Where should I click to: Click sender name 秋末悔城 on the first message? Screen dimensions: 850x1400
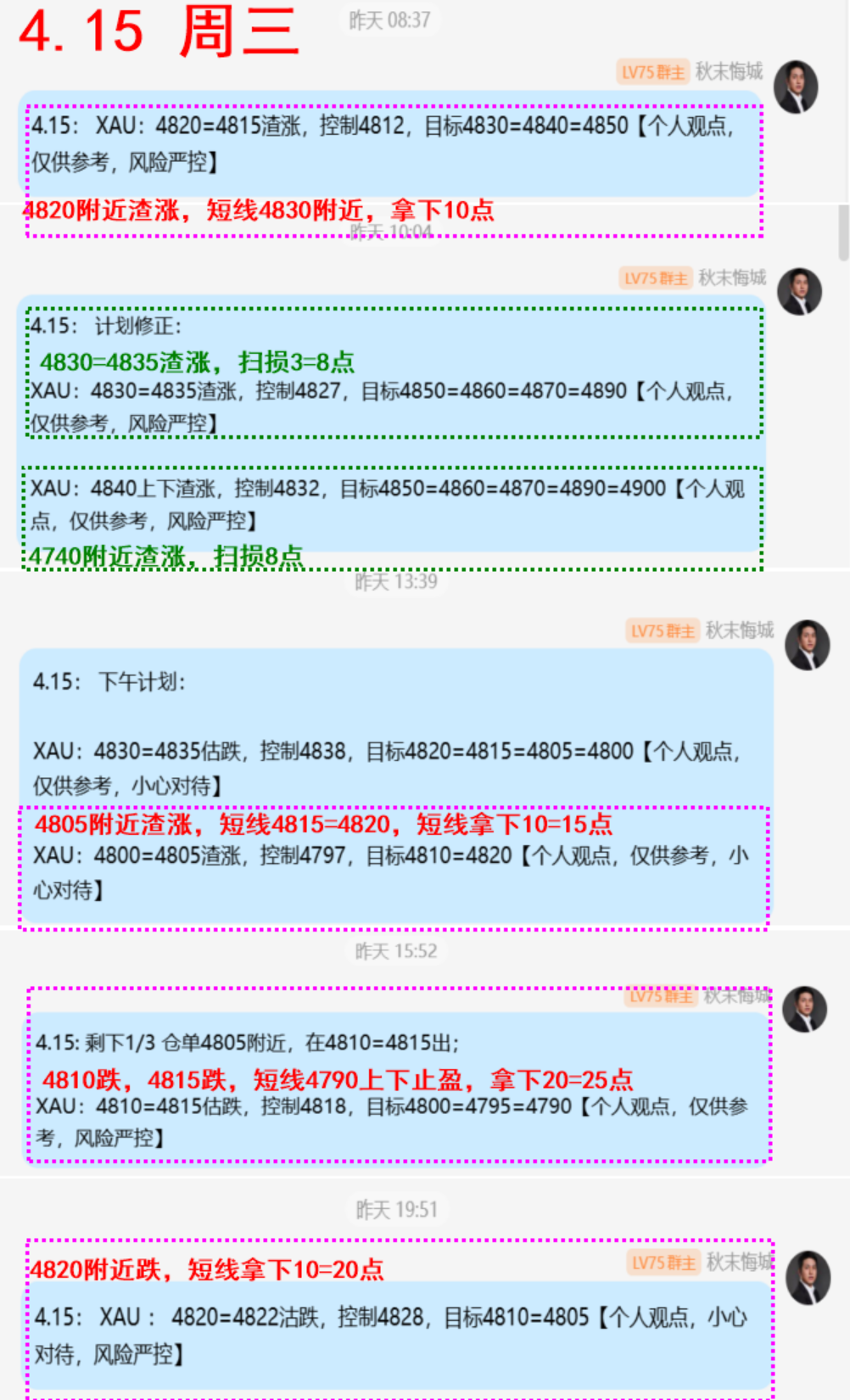pyautogui.click(x=731, y=72)
